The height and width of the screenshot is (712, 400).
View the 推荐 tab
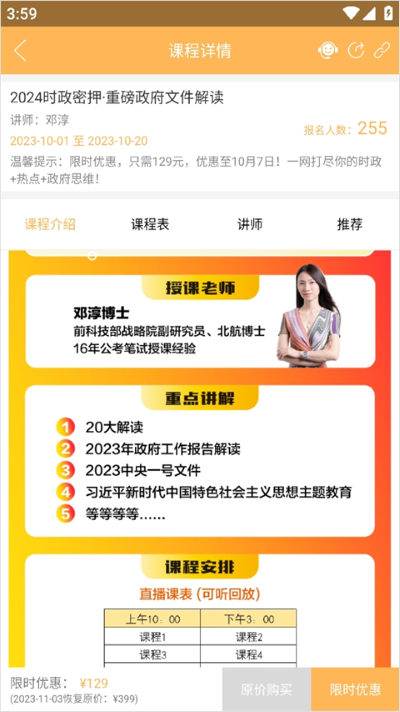pos(350,224)
